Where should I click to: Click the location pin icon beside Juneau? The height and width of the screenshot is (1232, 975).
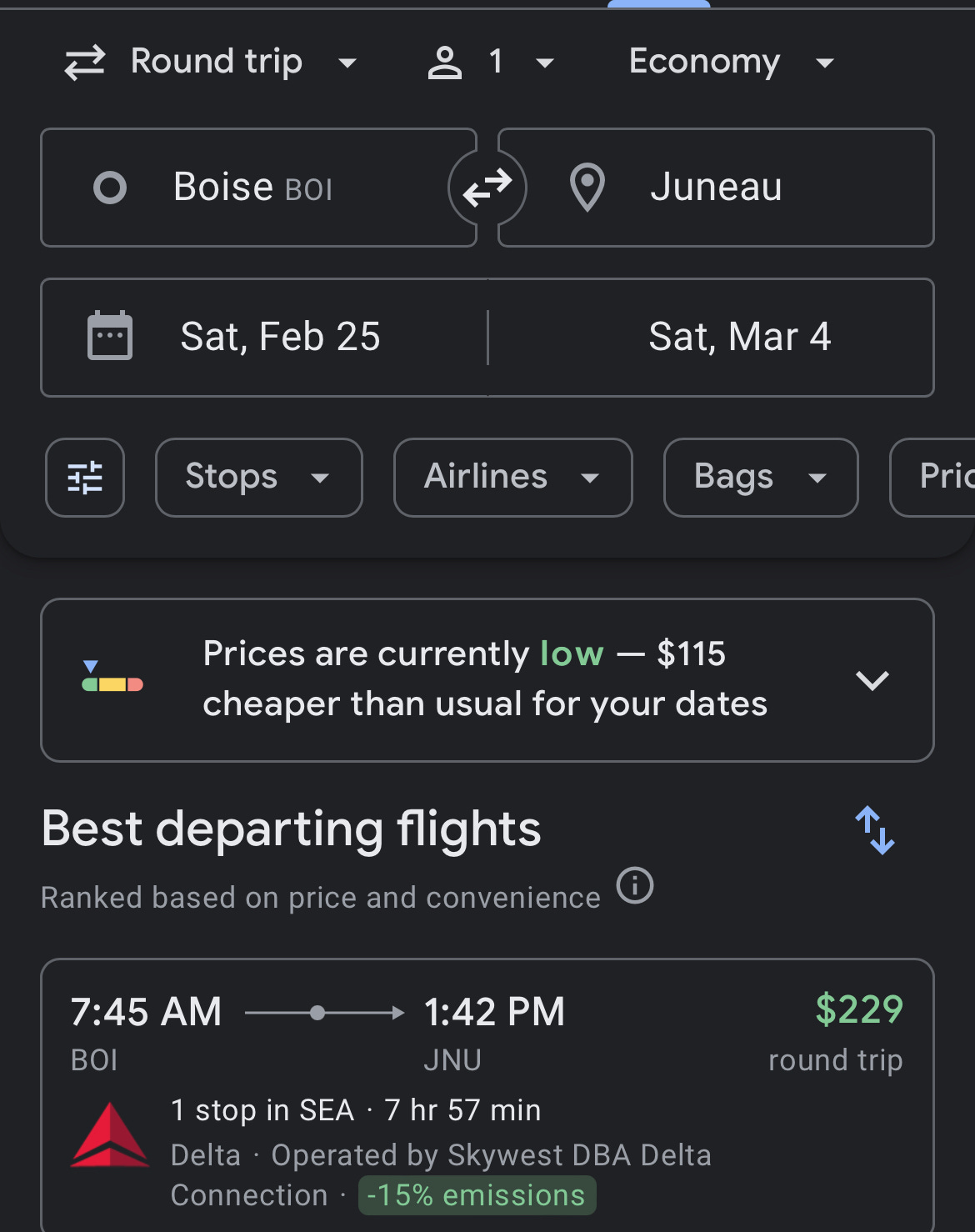(x=587, y=188)
